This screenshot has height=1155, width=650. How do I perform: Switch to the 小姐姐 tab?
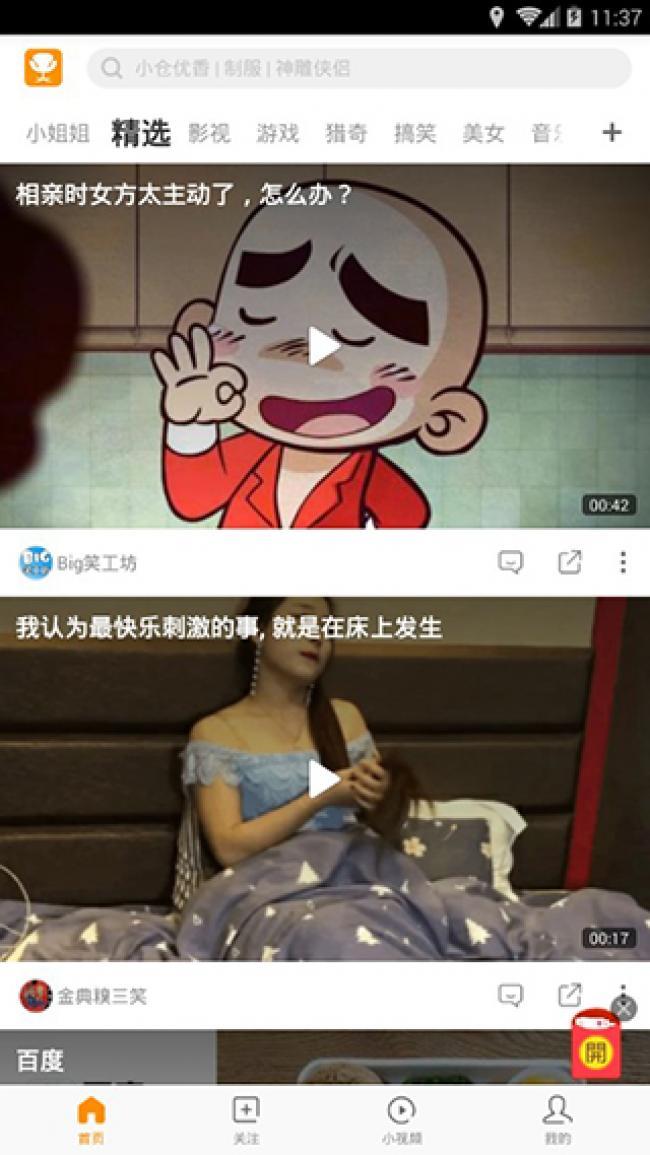(x=57, y=133)
